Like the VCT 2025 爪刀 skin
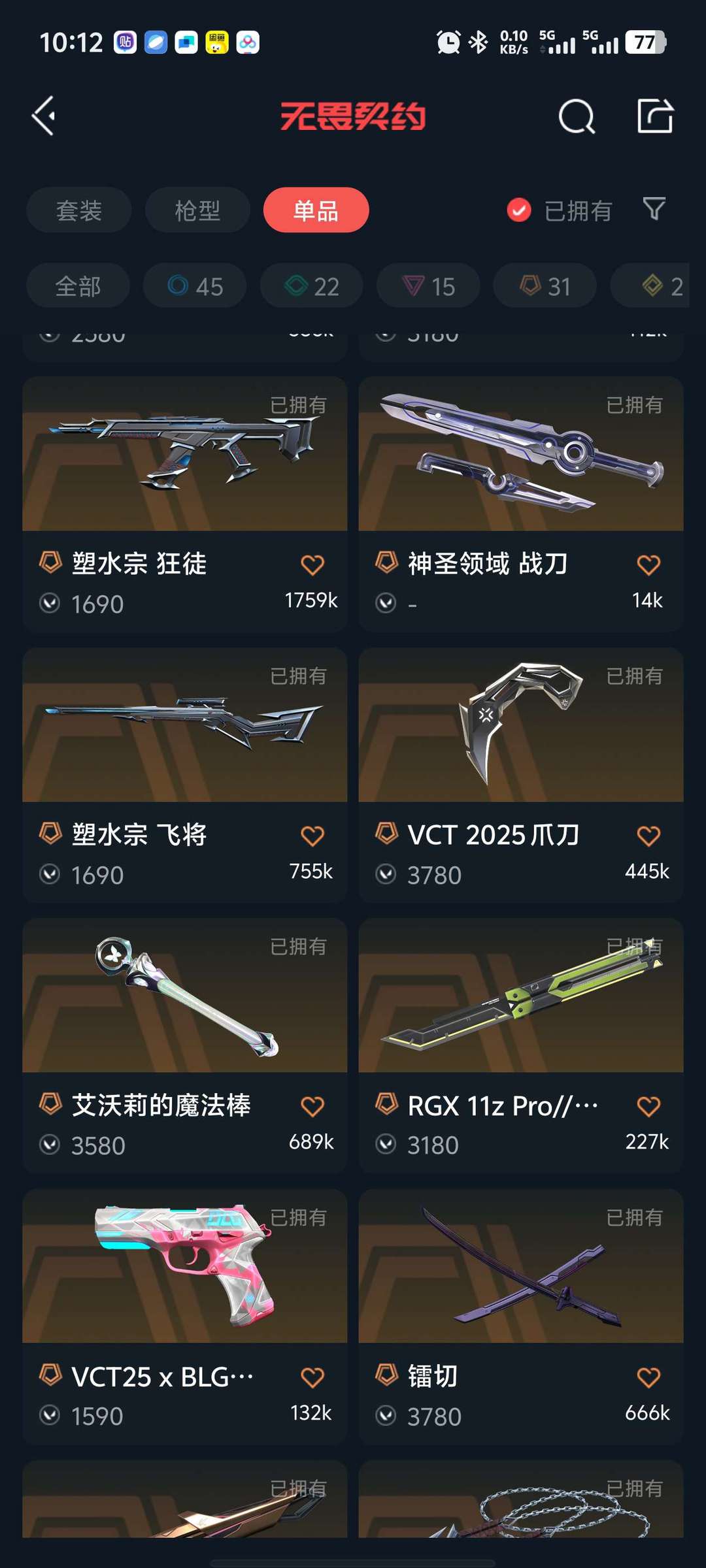Screen dimensions: 706x1568 click(648, 836)
